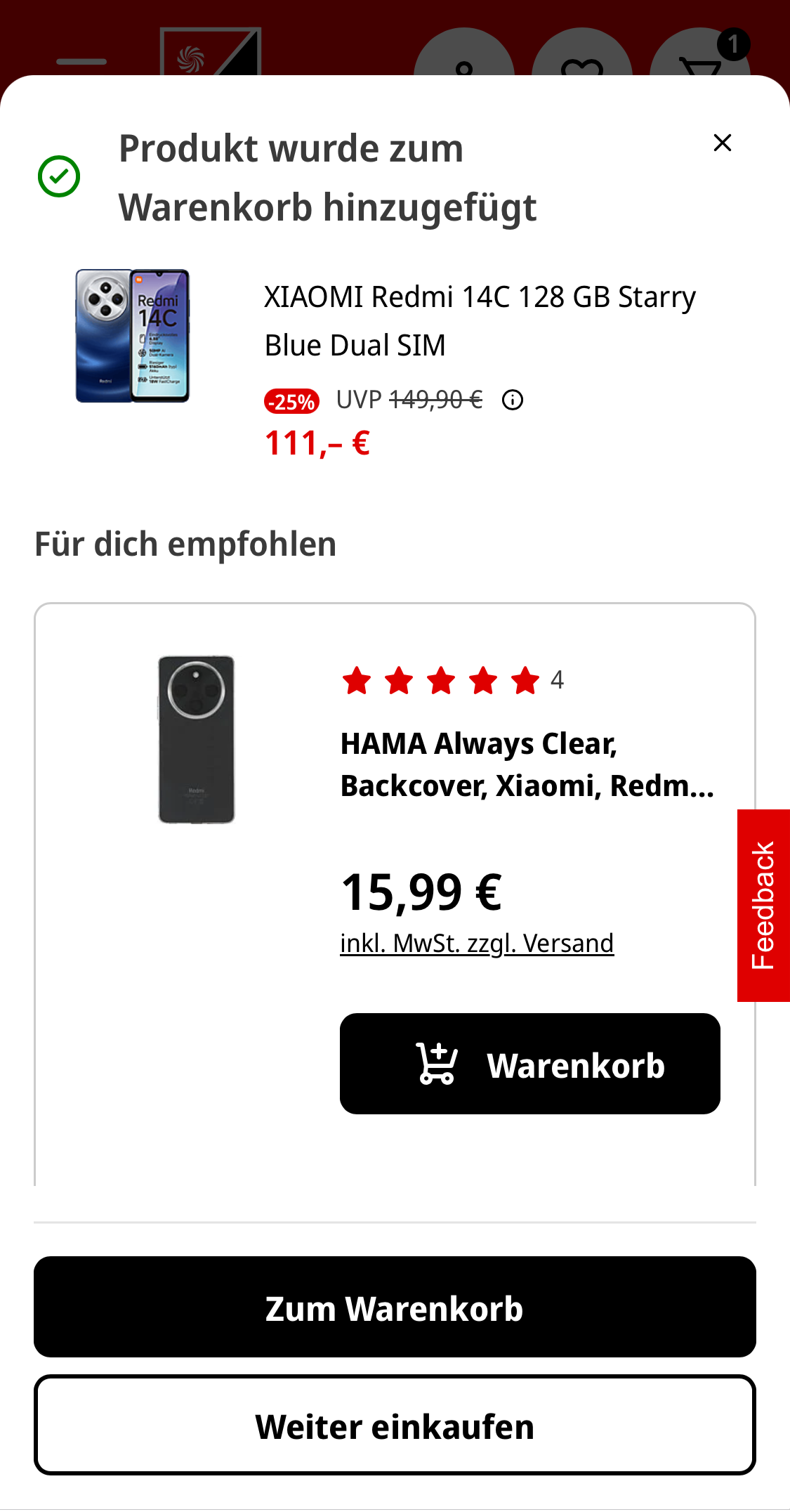Close the added-to-cart dialog
790x1512 pixels.
pos(722,143)
